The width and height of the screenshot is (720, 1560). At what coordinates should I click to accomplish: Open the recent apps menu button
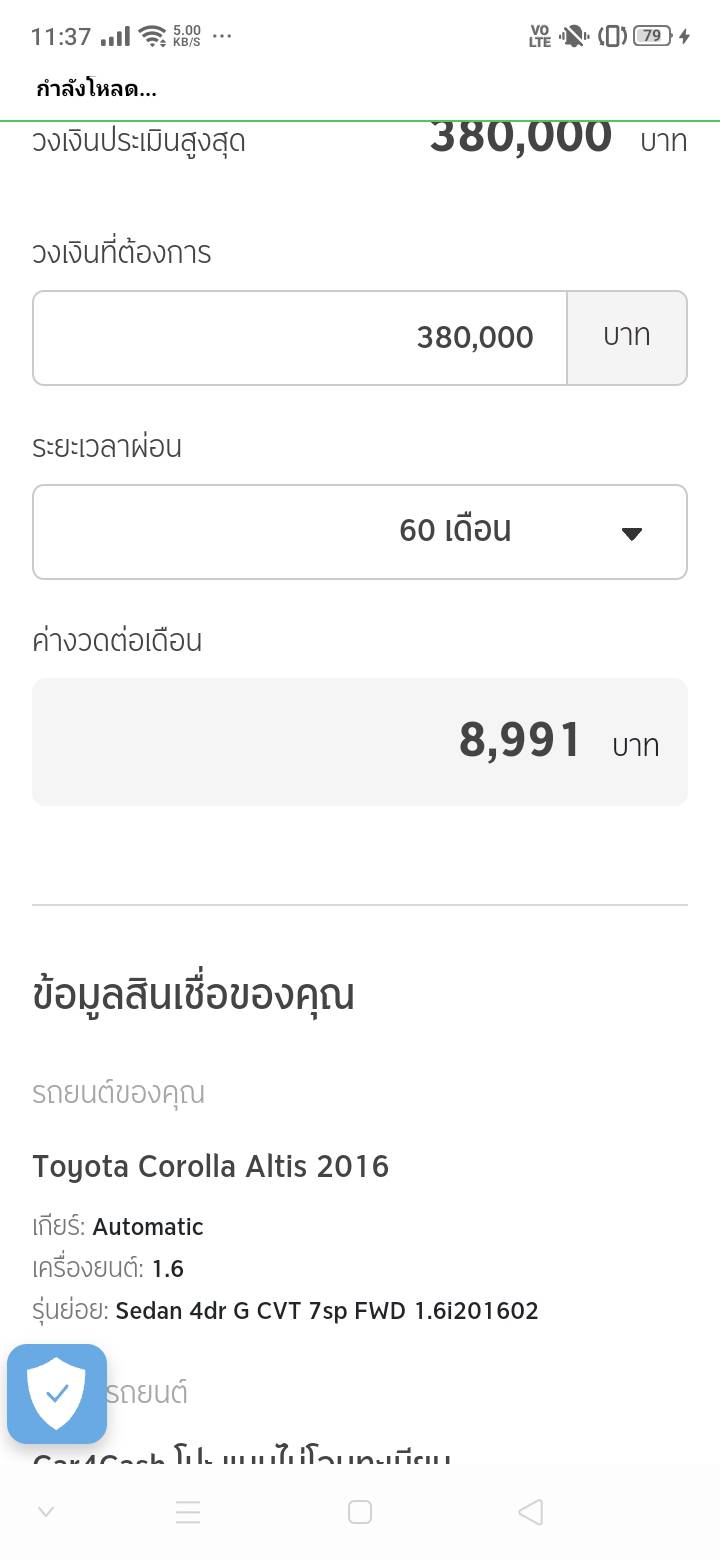click(x=188, y=1512)
